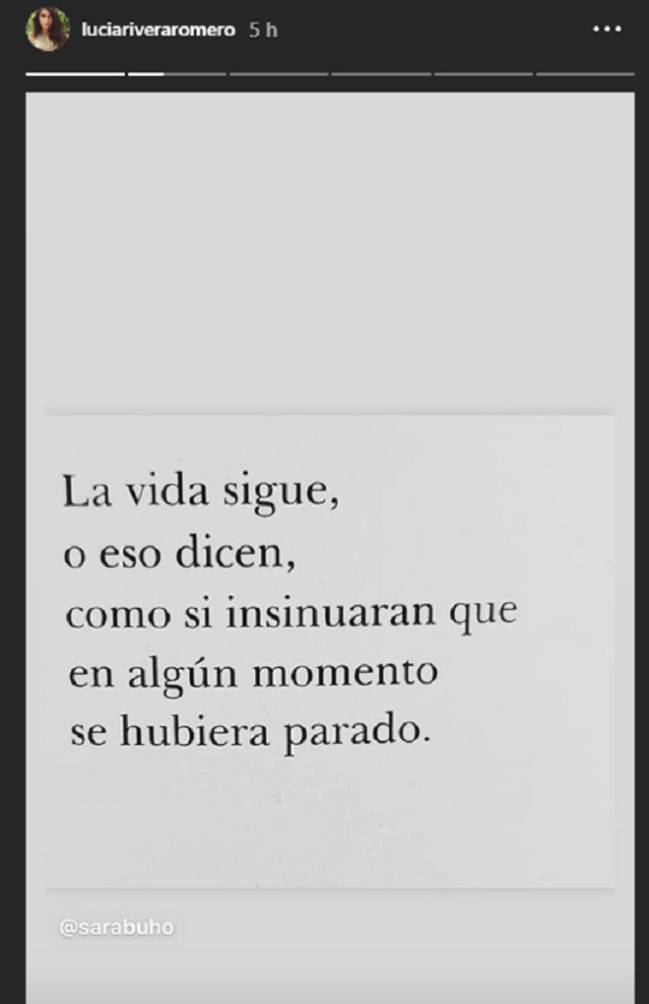
Task: Open luciariveraromero's profile picture
Action: coord(47,29)
